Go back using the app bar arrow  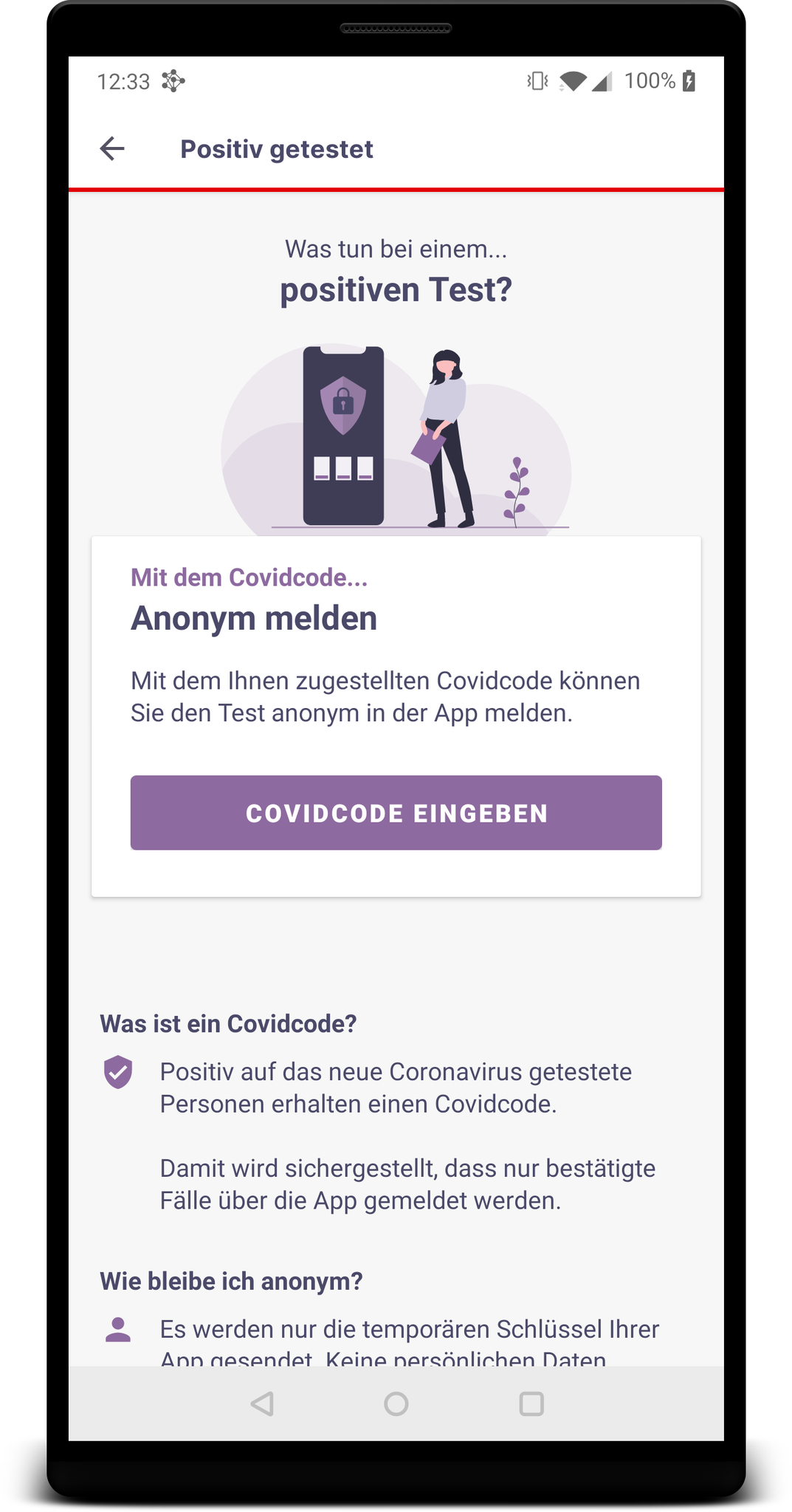[112, 148]
